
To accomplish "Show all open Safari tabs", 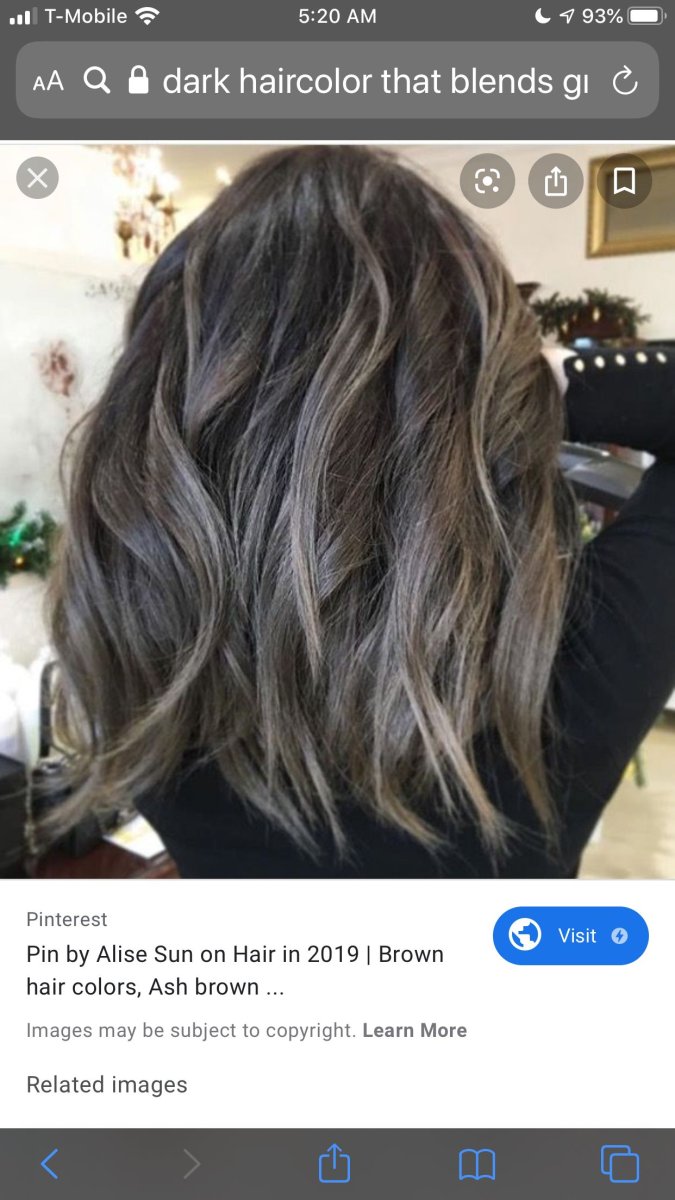I will point(619,1164).
